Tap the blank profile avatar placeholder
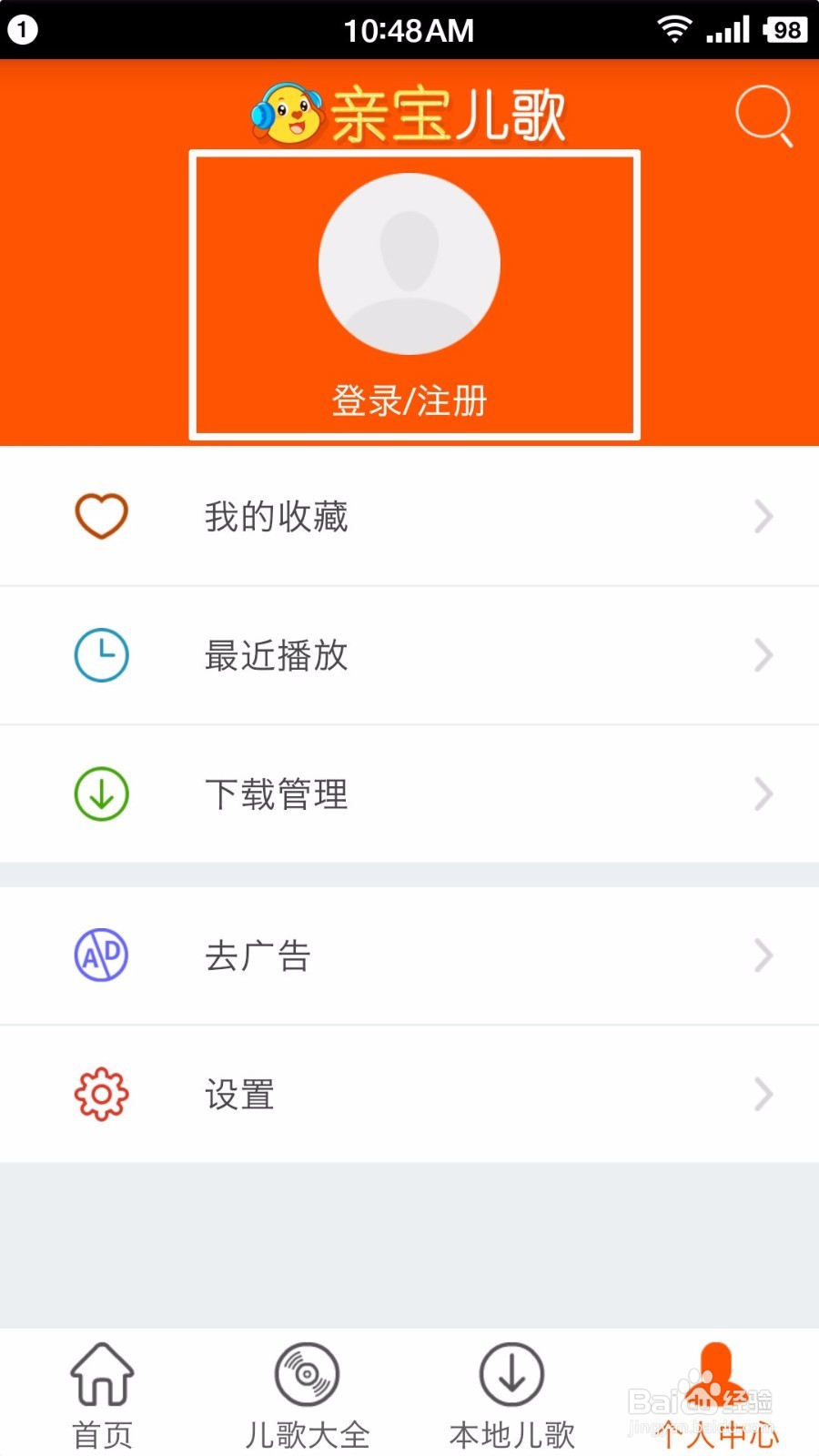819x1456 pixels. pyautogui.click(x=410, y=262)
